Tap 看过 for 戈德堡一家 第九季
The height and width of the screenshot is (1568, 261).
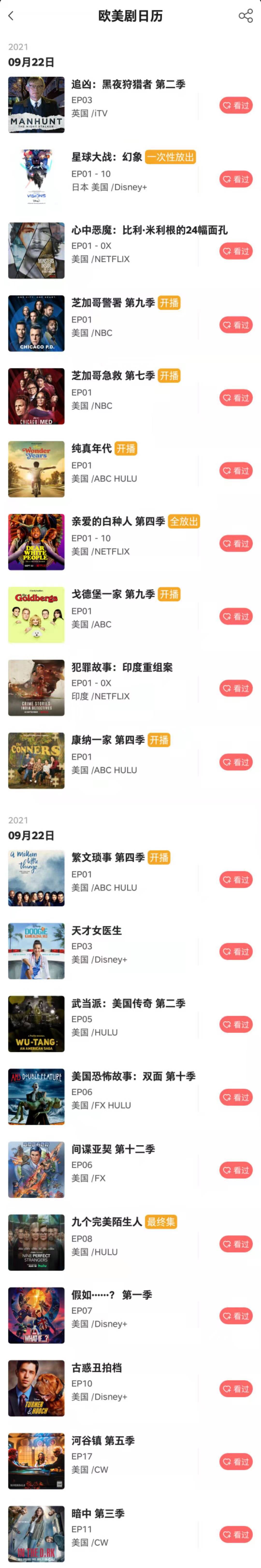click(236, 617)
